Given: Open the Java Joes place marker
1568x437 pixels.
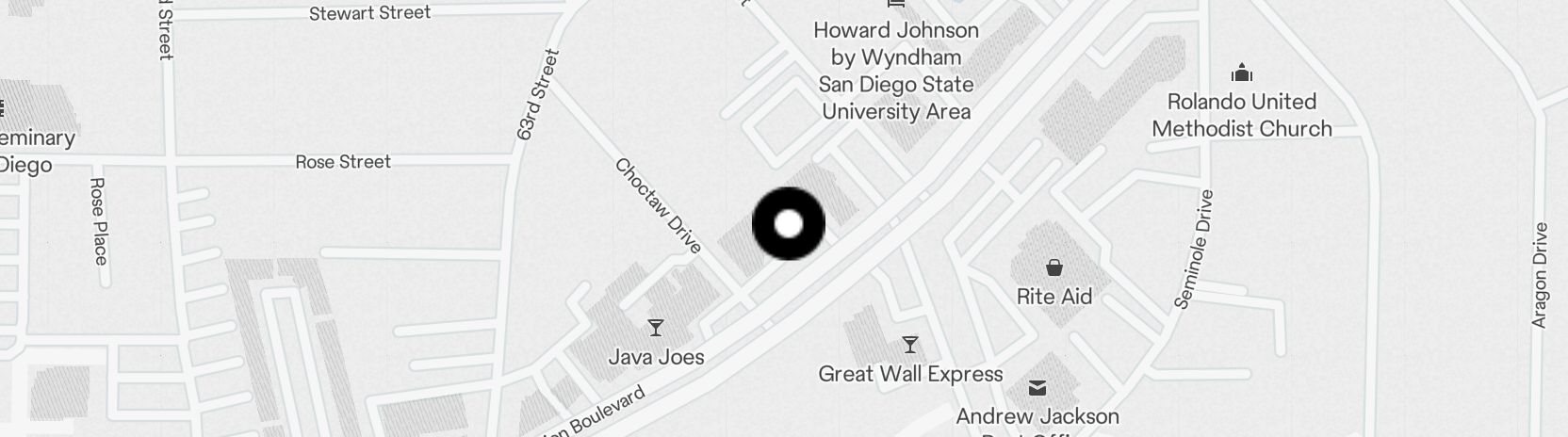Looking at the screenshot, I should (x=656, y=328).
